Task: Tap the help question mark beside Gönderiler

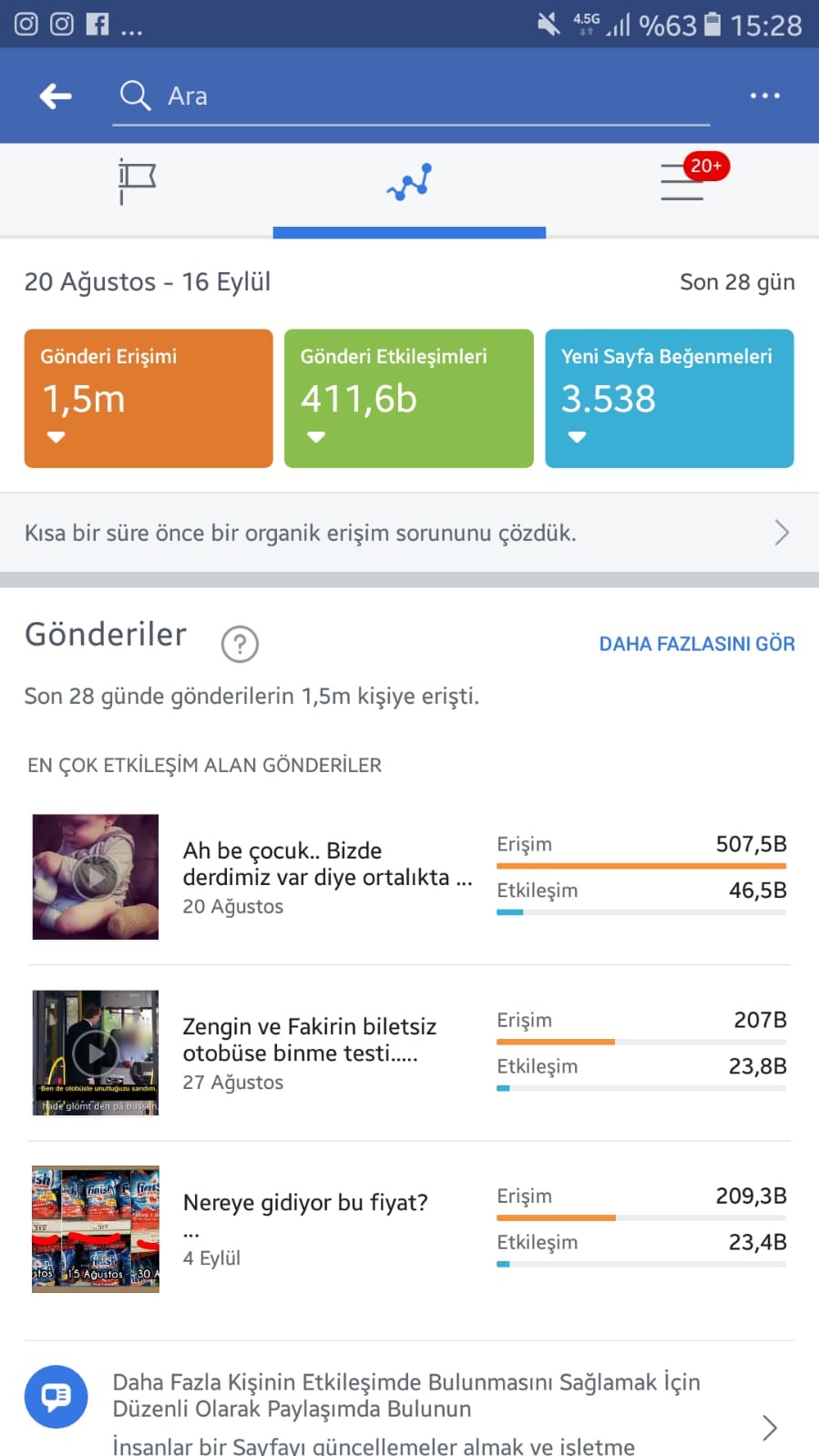Action: tap(241, 644)
